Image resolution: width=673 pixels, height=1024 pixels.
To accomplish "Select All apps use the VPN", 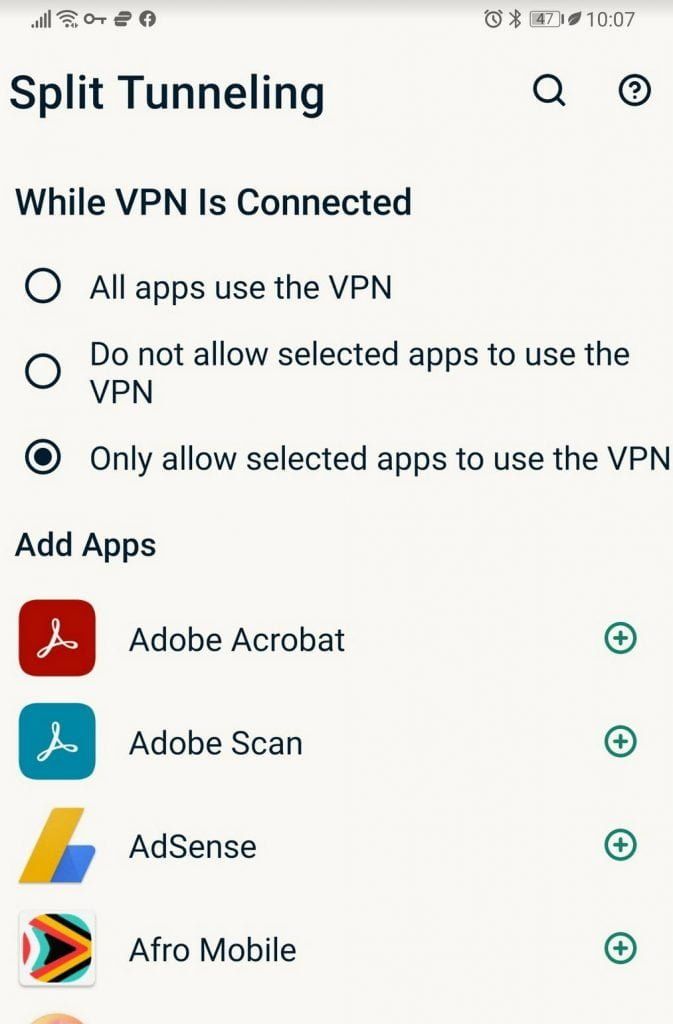I will pyautogui.click(x=43, y=288).
